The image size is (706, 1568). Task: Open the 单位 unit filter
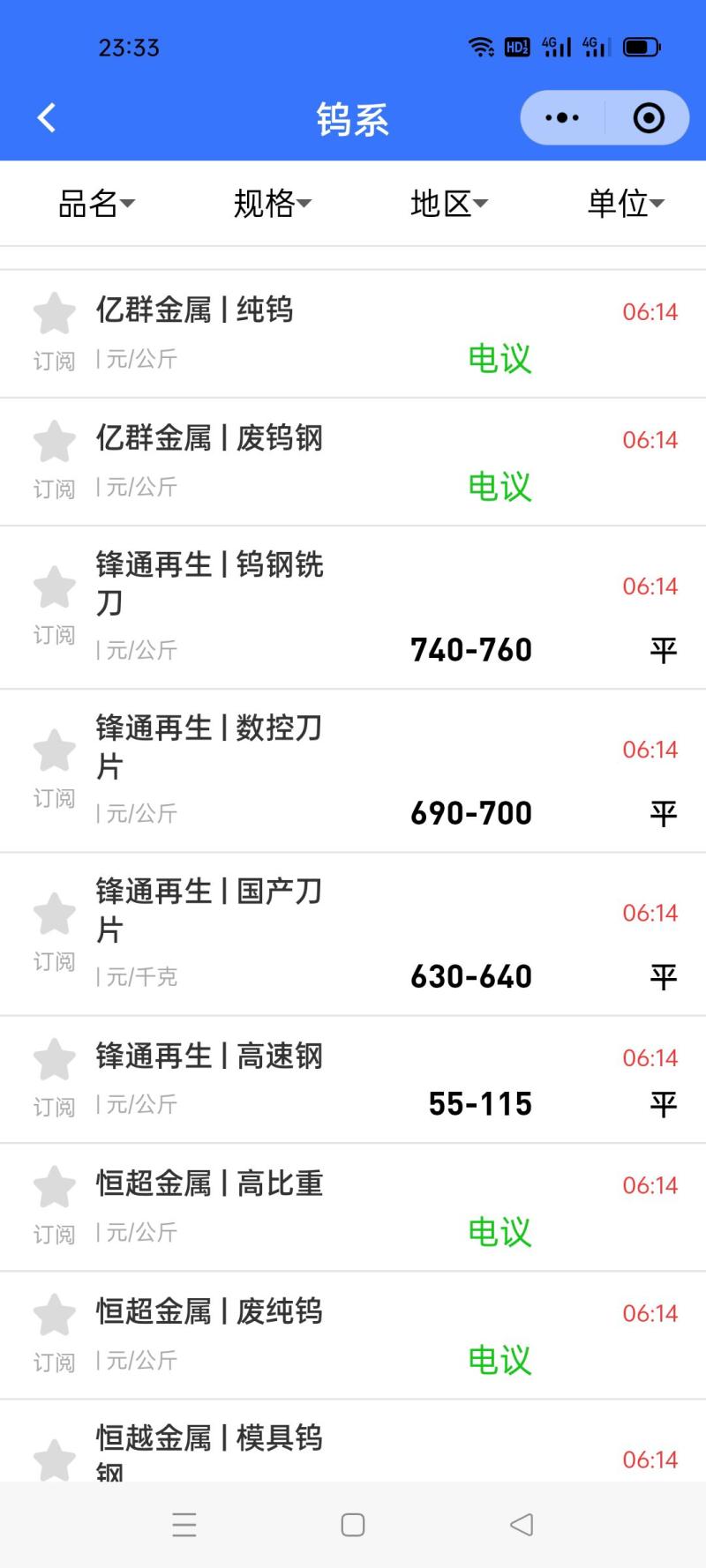(x=626, y=204)
